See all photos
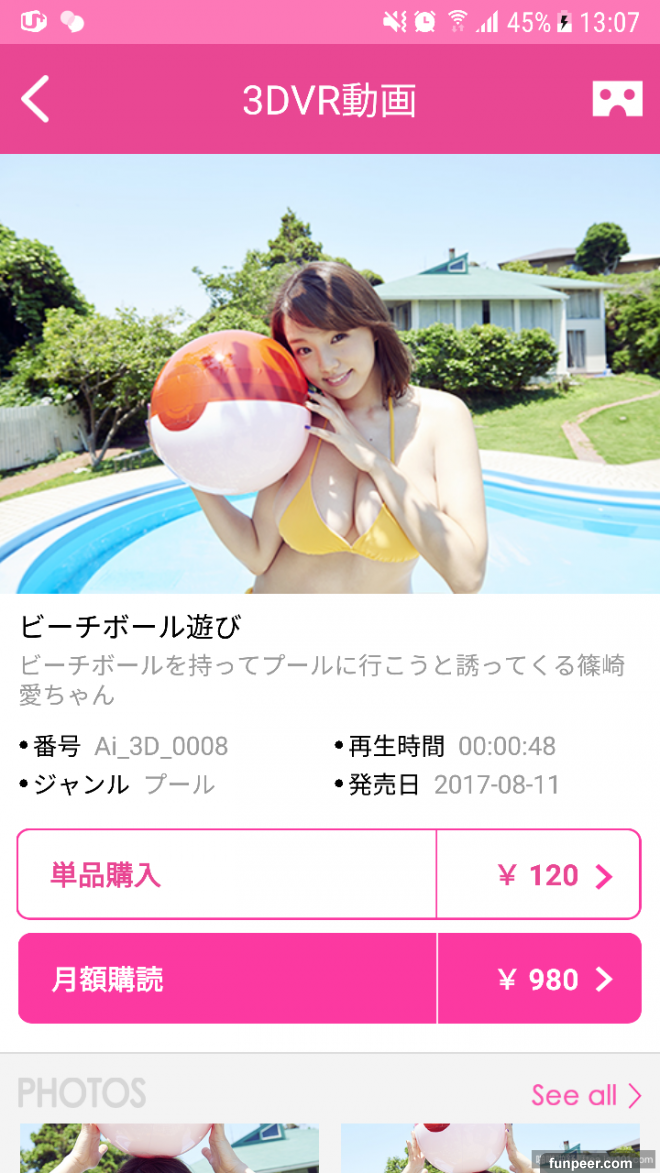 pyautogui.click(x=586, y=1095)
